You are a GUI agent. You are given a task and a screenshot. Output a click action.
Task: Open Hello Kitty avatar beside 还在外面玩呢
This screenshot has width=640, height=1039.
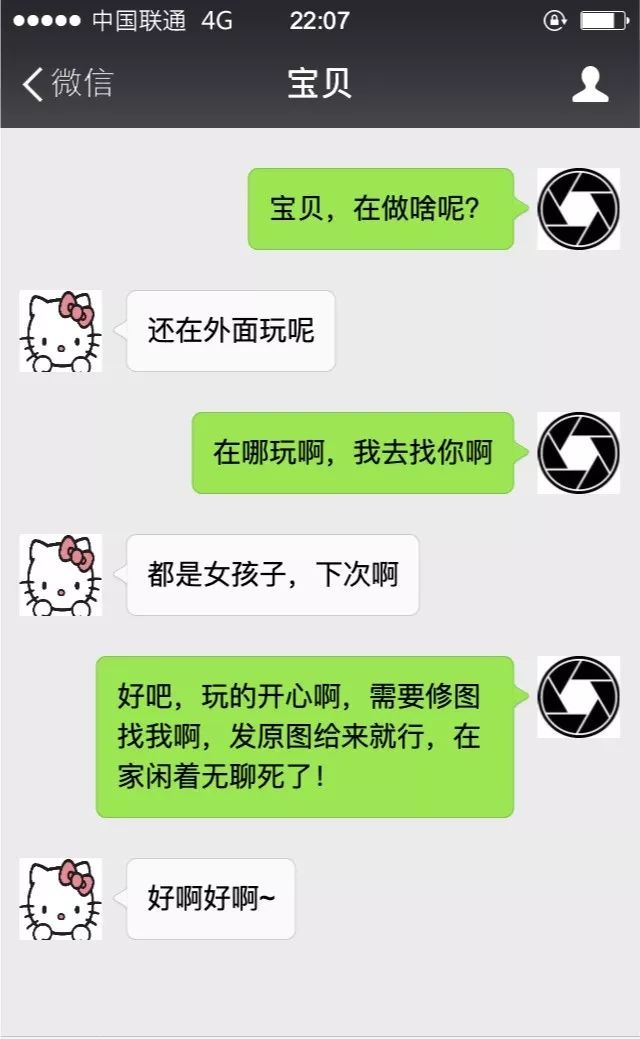coord(61,331)
